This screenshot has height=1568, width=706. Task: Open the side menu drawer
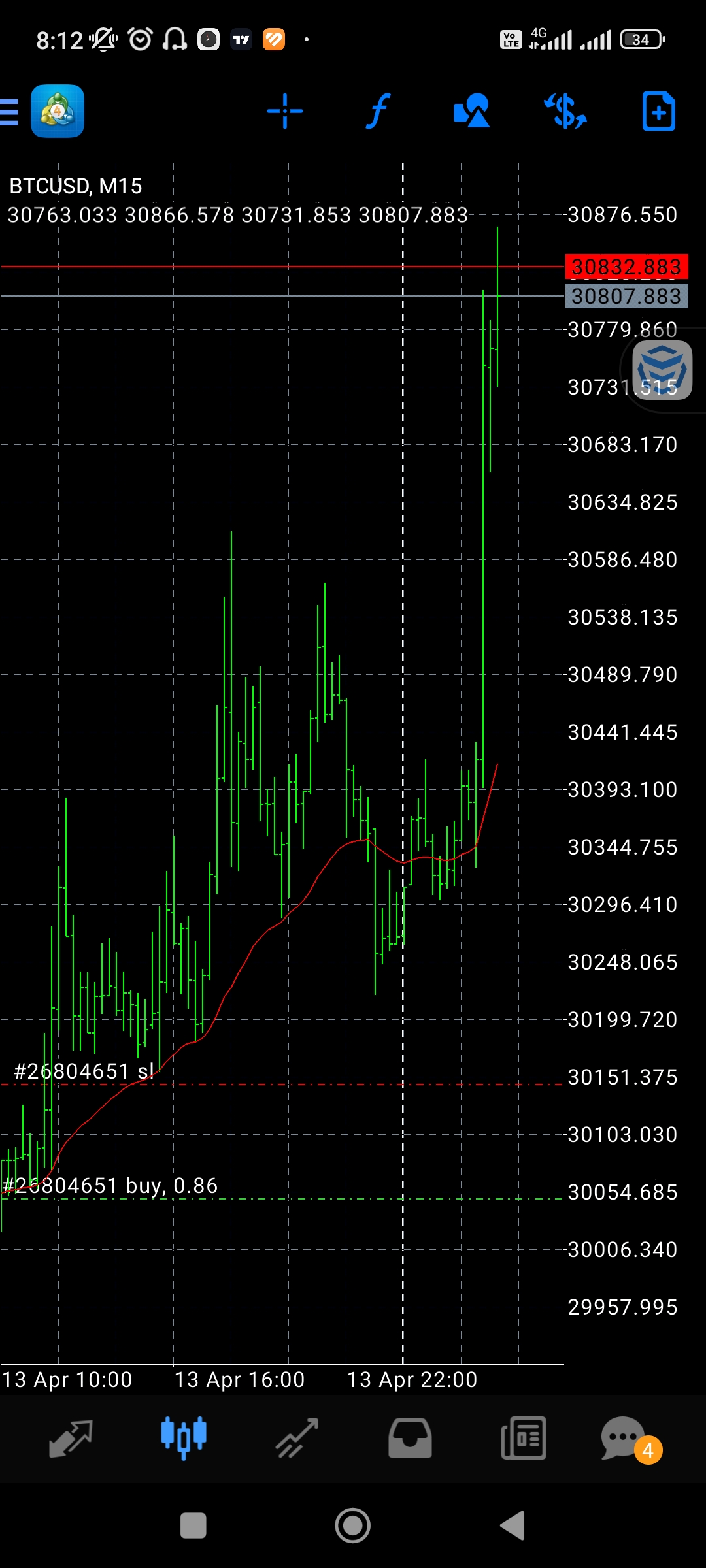click(x=10, y=111)
